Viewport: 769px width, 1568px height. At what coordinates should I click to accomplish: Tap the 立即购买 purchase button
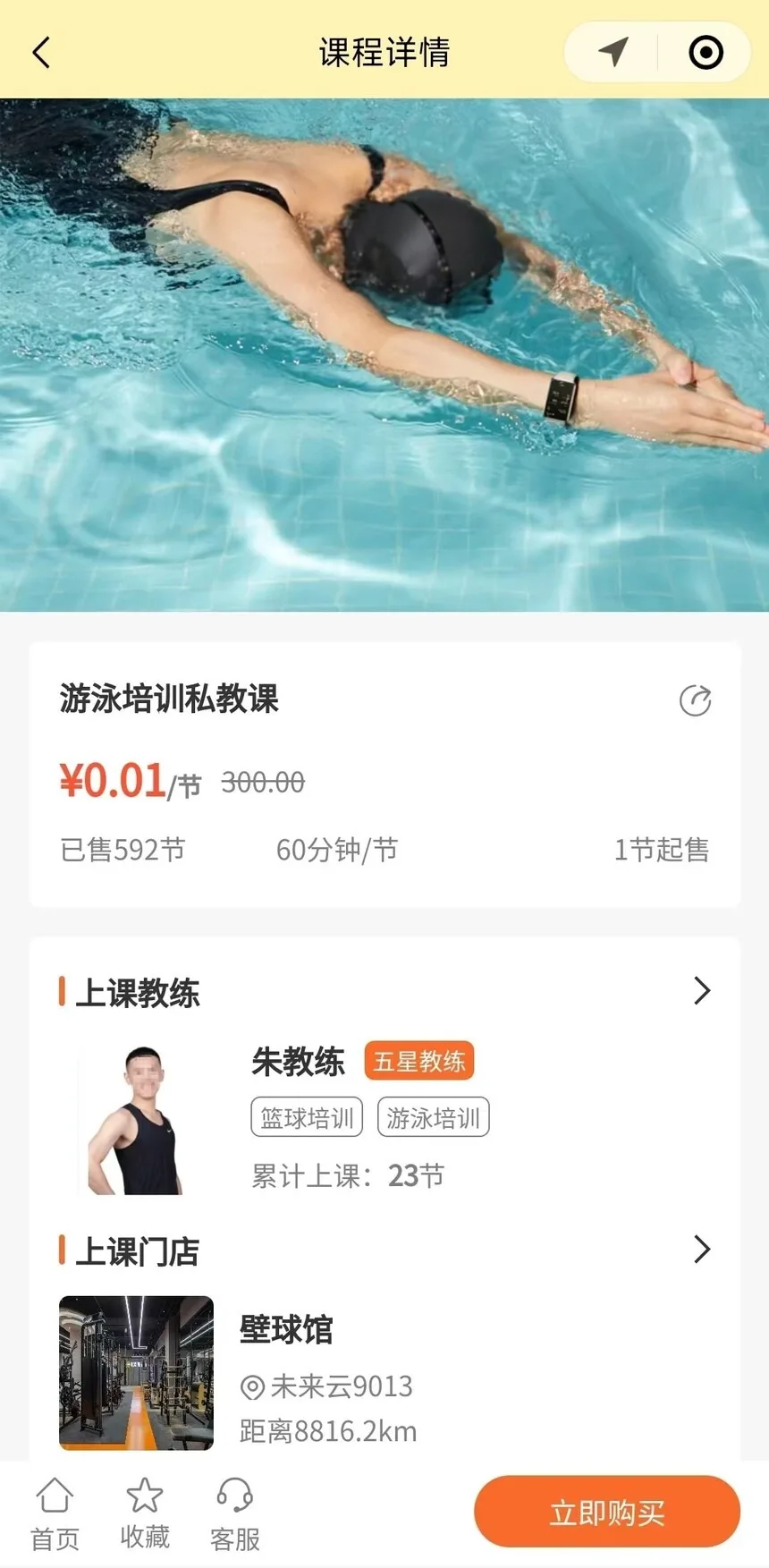point(606,1512)
